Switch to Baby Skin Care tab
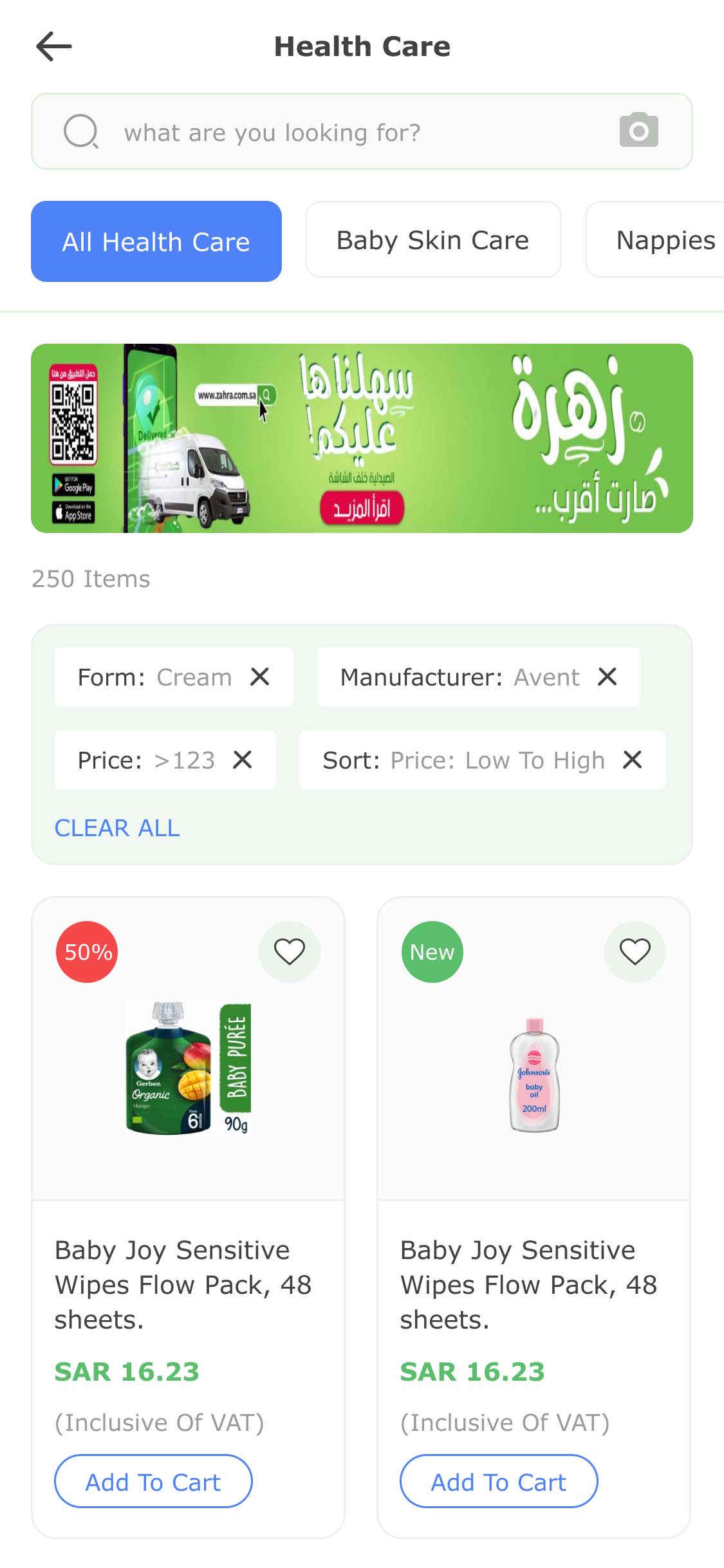Screen dimensions: 724x1568 pyautogui.click(x=433, y=240)
